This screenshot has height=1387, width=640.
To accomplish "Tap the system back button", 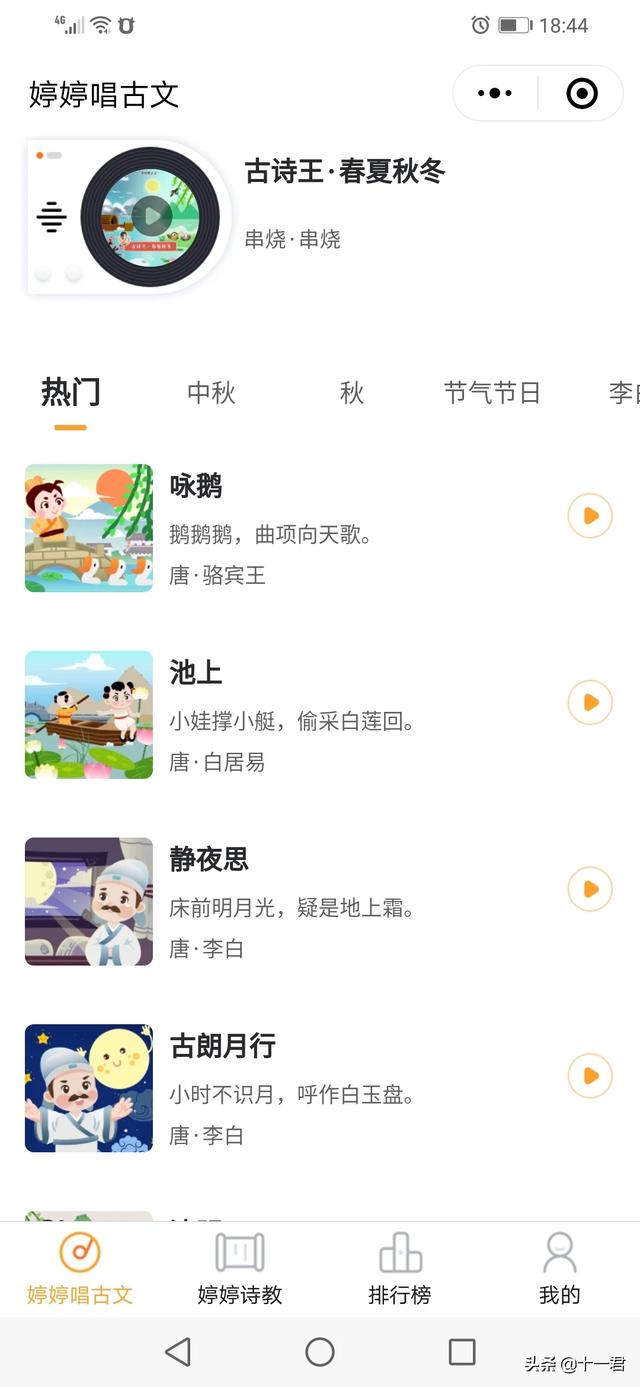I will pyautogui.click(x=178, y=1352).
